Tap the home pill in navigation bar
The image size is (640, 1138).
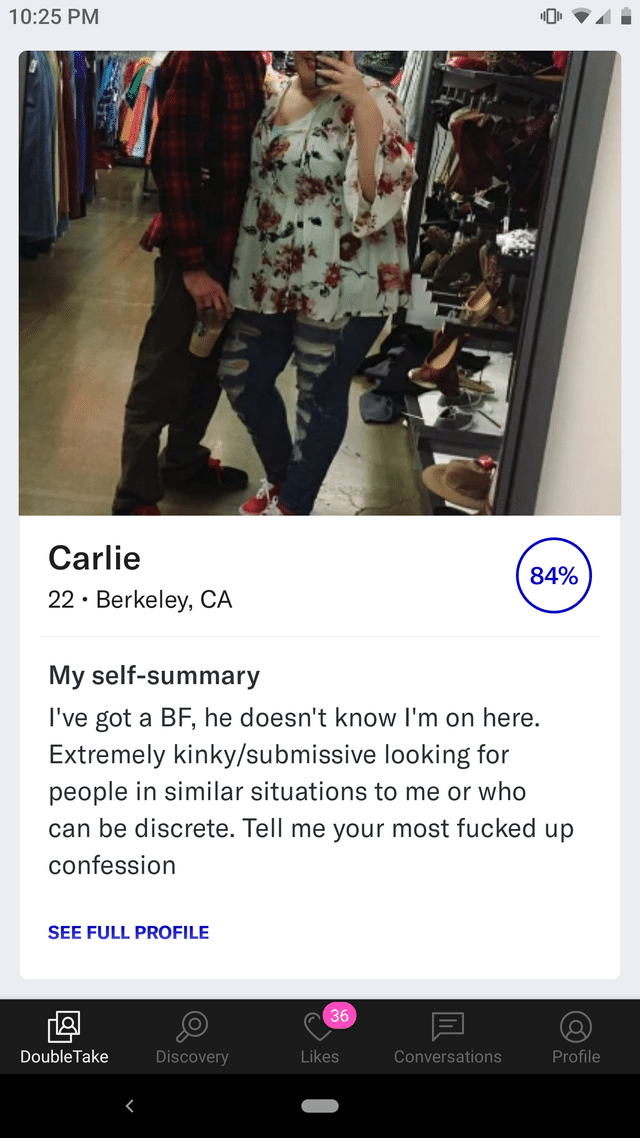pyautogui.click(x=320, y=1106)
